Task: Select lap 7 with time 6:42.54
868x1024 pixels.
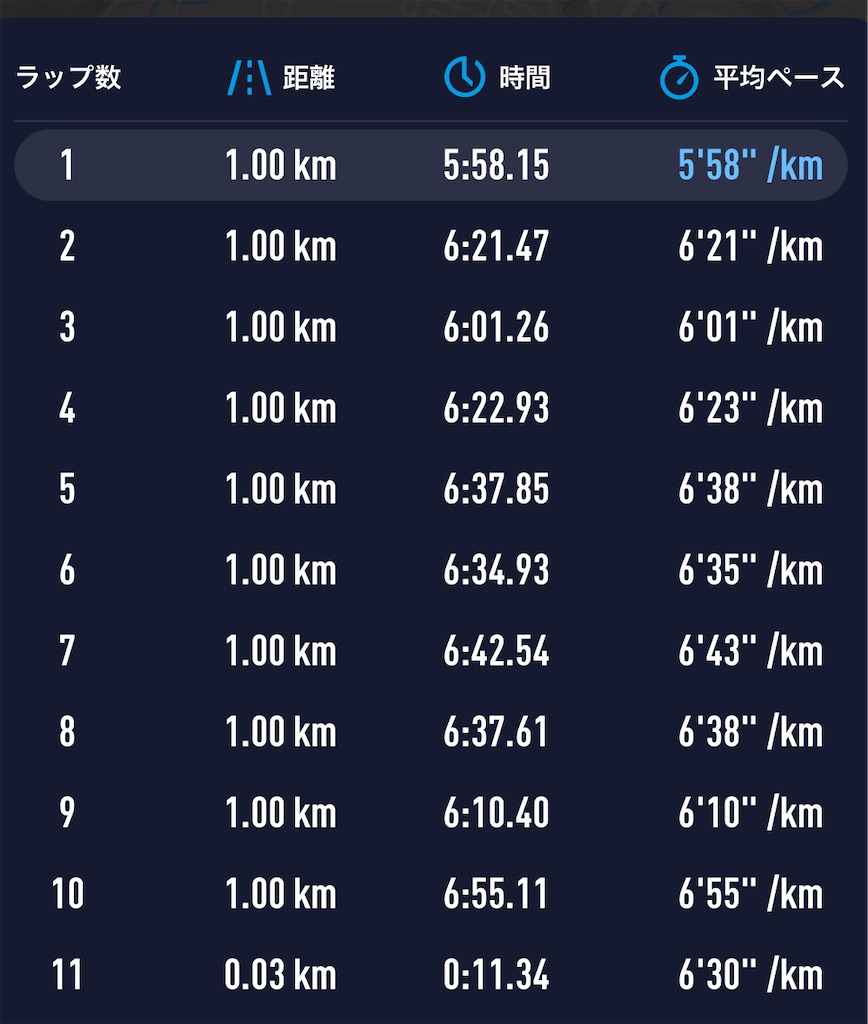Action: (x=432, y=651)
